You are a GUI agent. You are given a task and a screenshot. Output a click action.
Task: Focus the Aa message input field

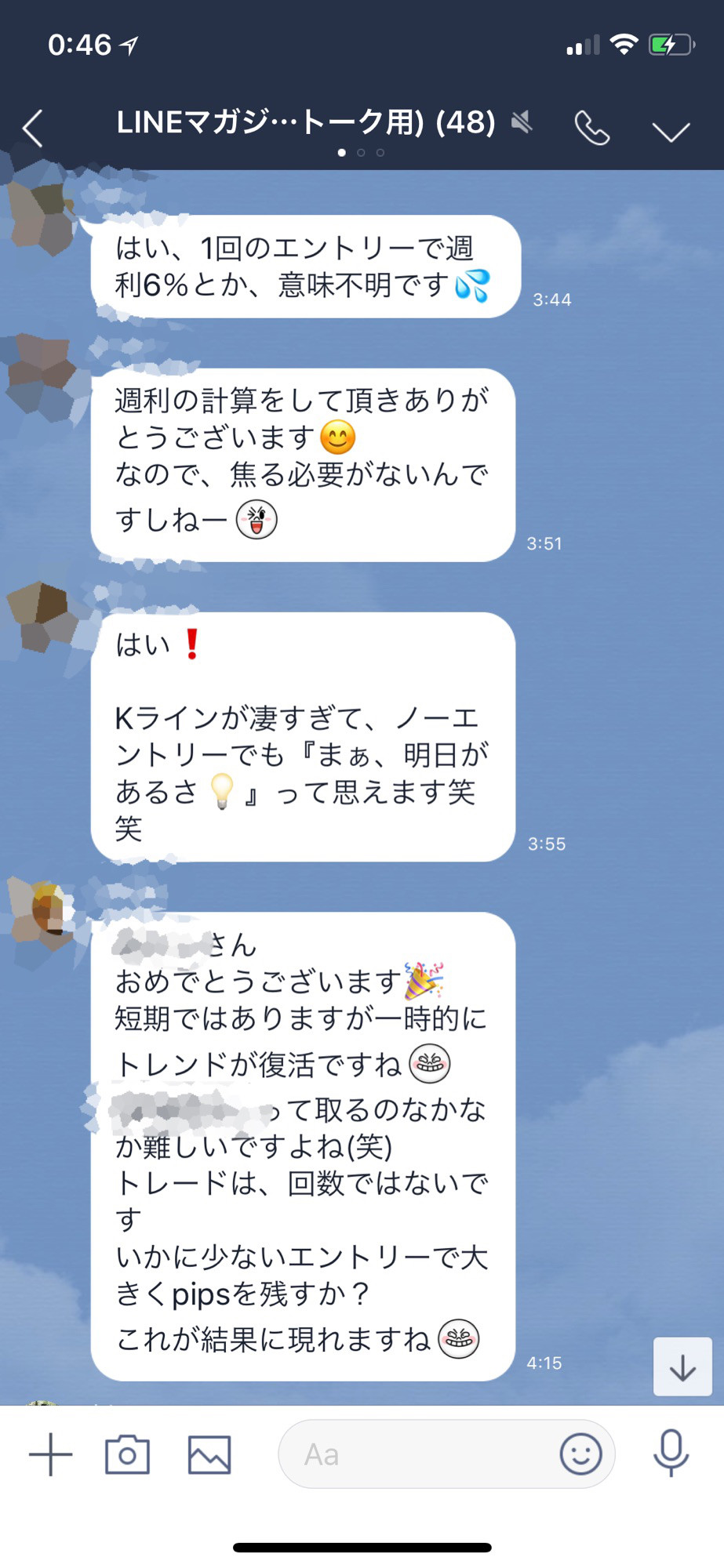[416, 1455]
